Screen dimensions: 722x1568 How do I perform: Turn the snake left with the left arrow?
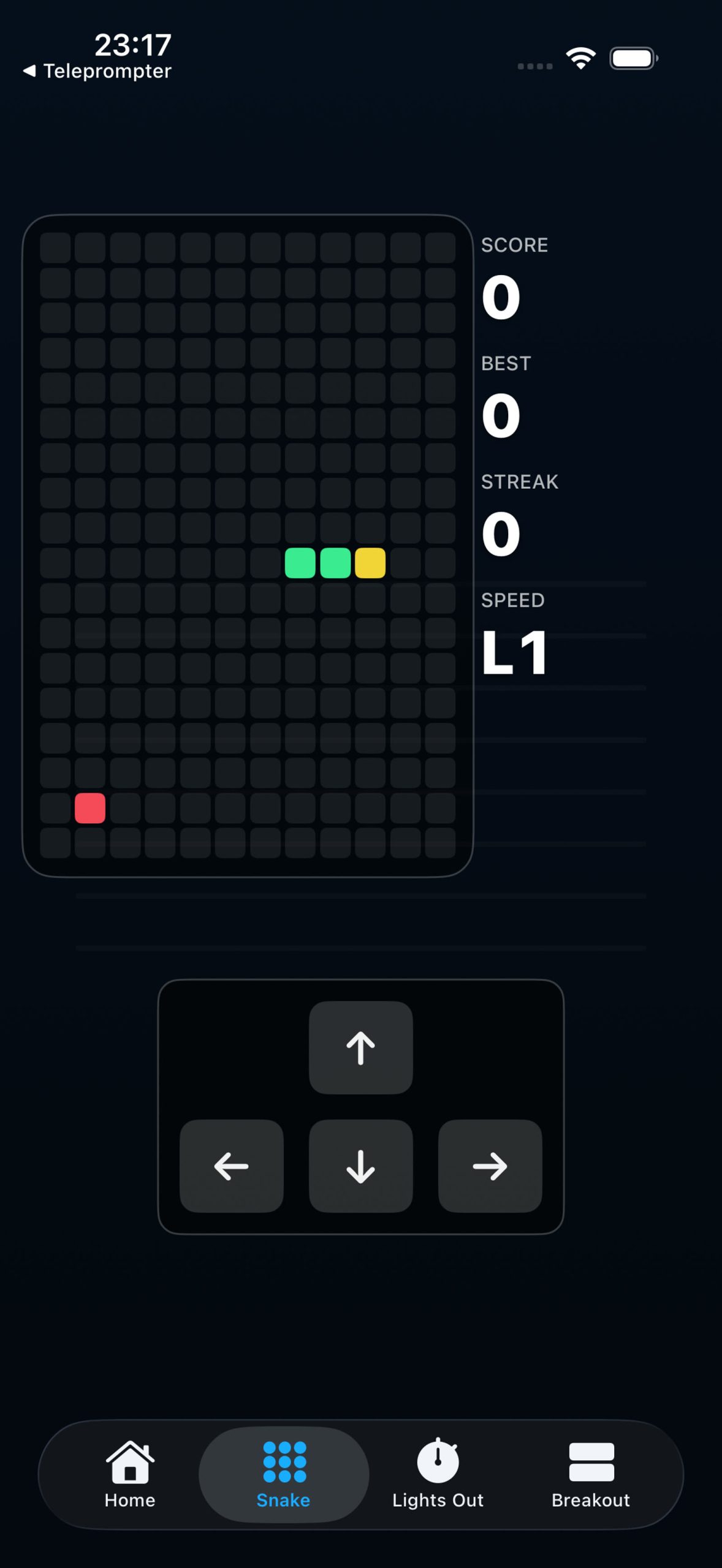point(231,1166)
